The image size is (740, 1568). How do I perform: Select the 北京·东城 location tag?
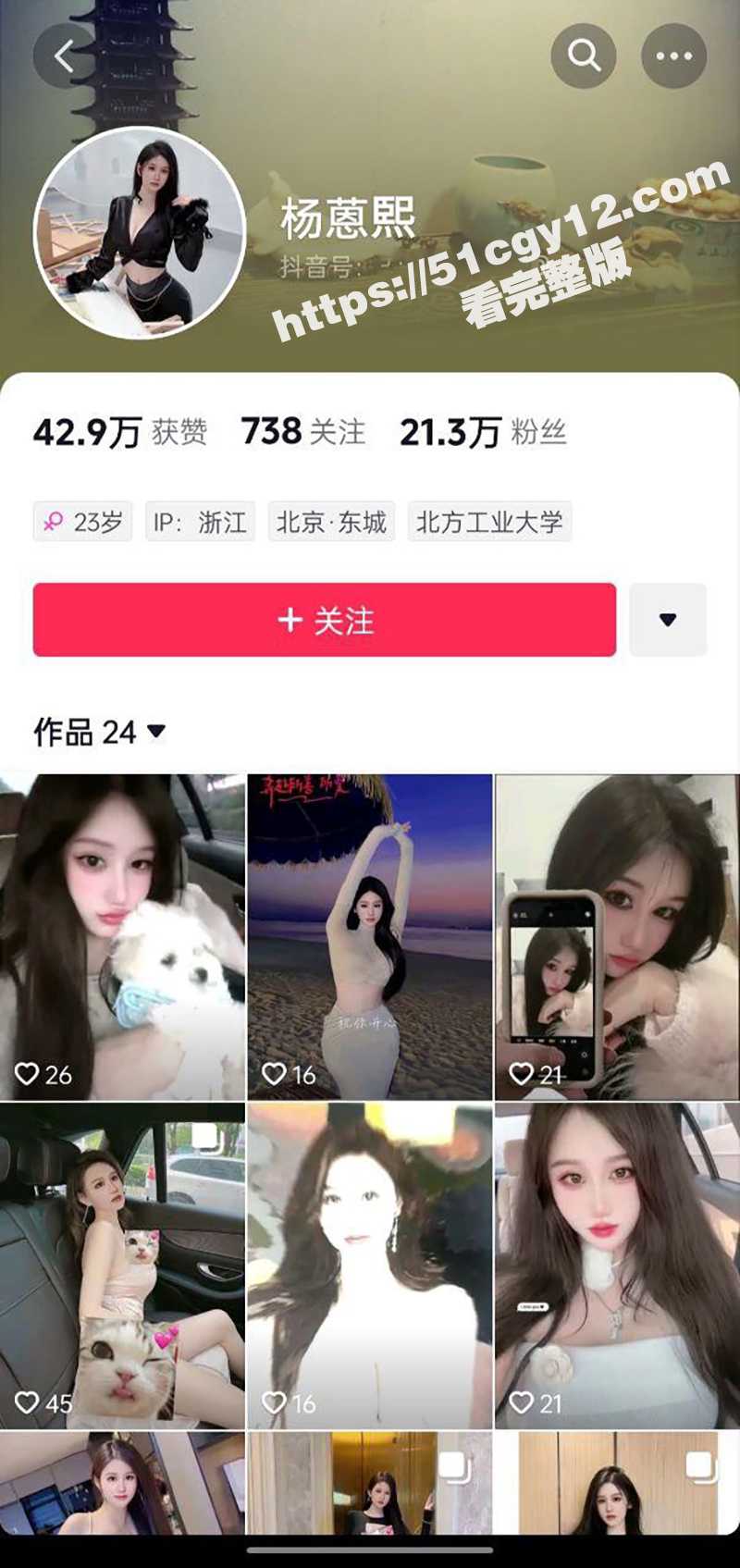331,522
